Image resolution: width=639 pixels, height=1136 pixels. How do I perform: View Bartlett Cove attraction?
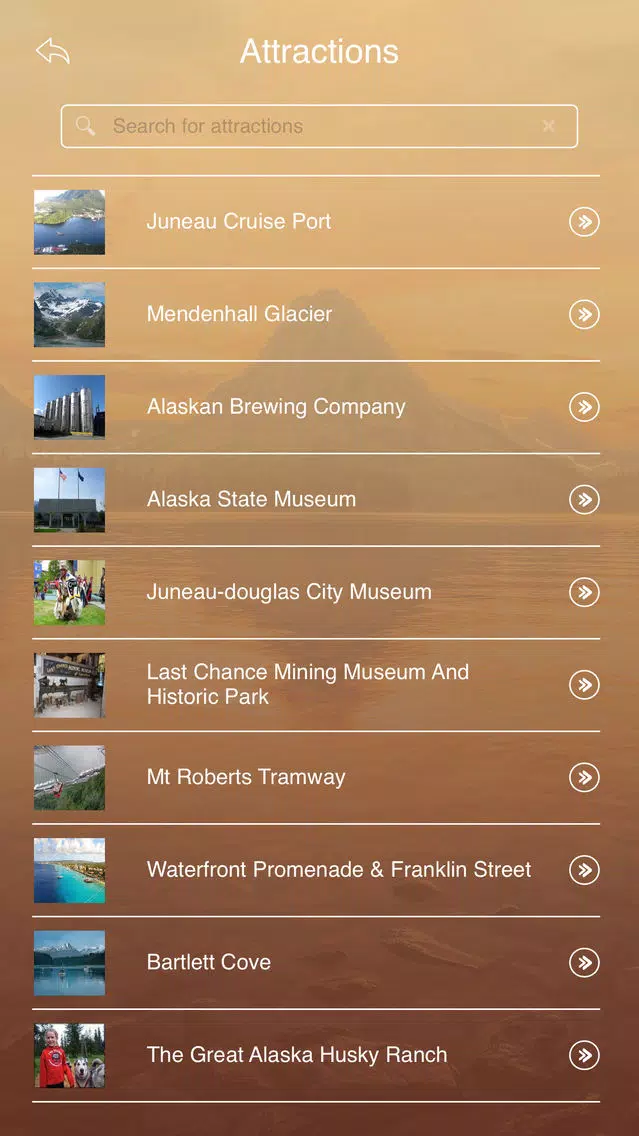click(316, 963)
